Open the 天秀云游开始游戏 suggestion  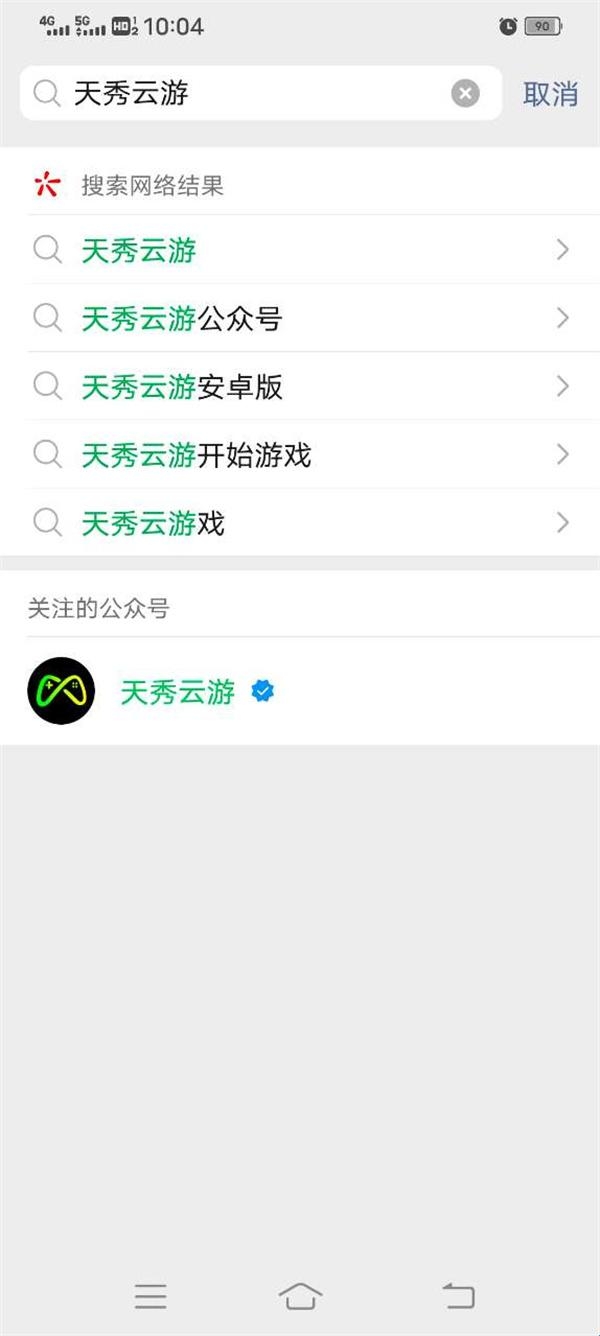click(300, 455)
